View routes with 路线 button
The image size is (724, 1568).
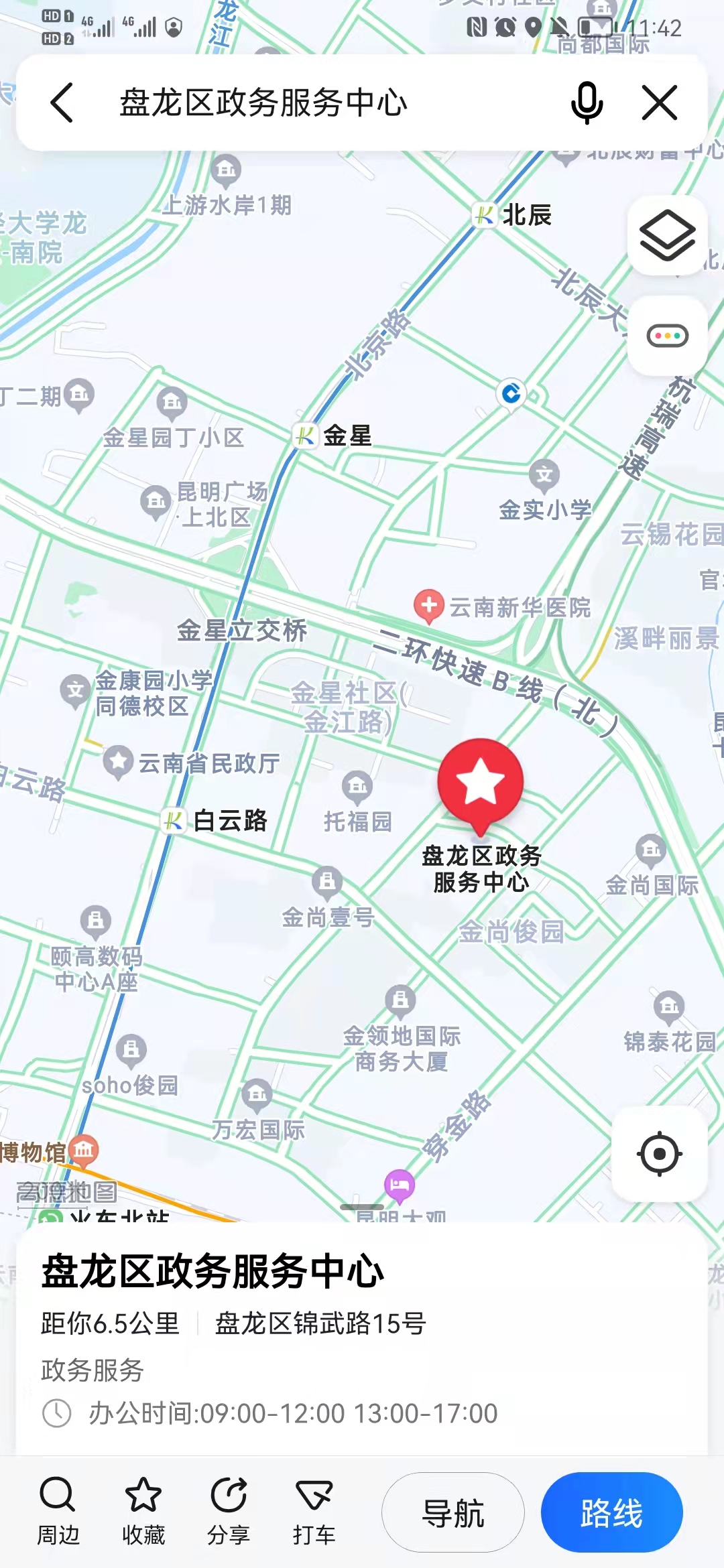[611, 1512]
